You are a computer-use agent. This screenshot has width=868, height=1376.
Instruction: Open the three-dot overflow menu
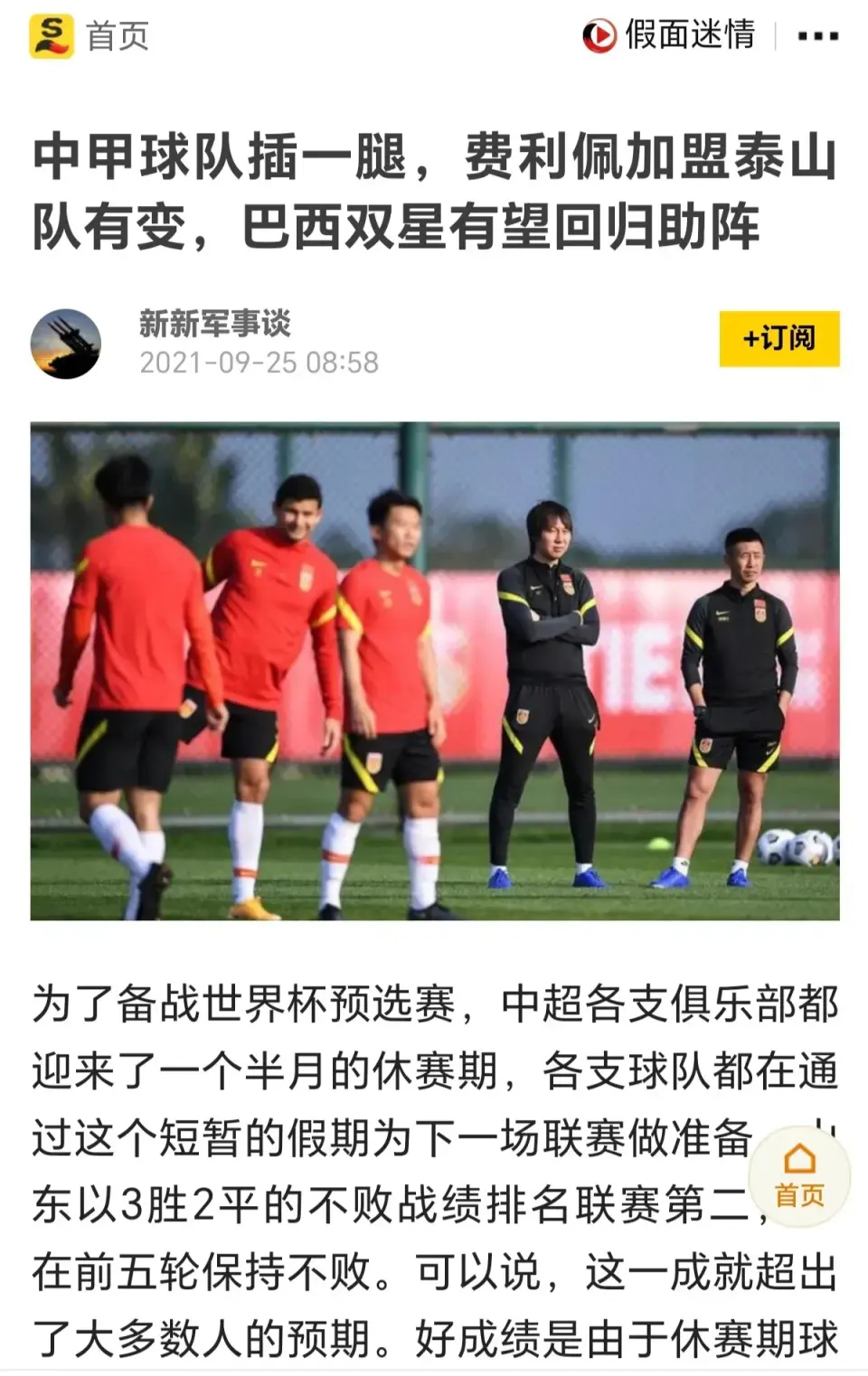817,36
